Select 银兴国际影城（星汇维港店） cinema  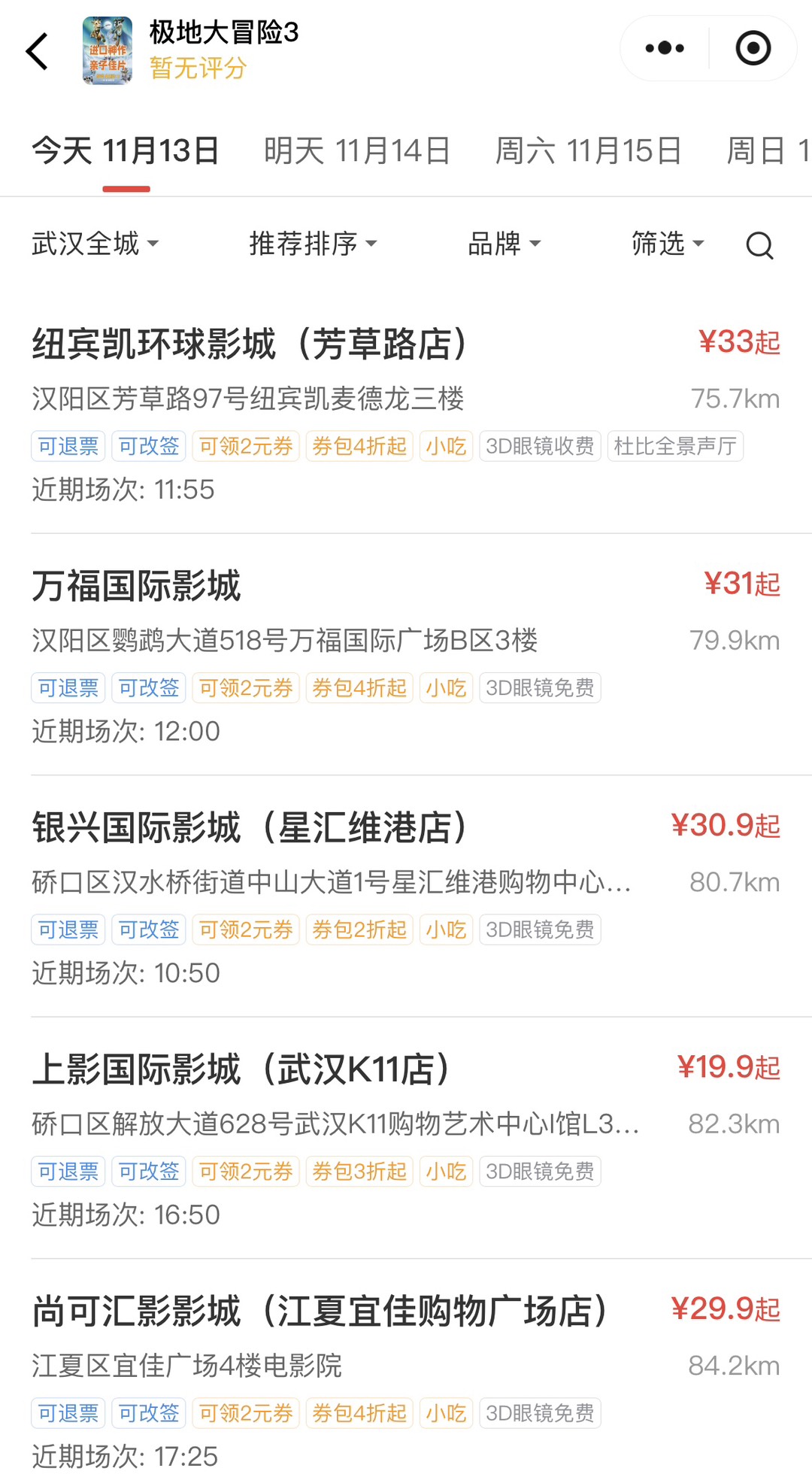point(250,827)
